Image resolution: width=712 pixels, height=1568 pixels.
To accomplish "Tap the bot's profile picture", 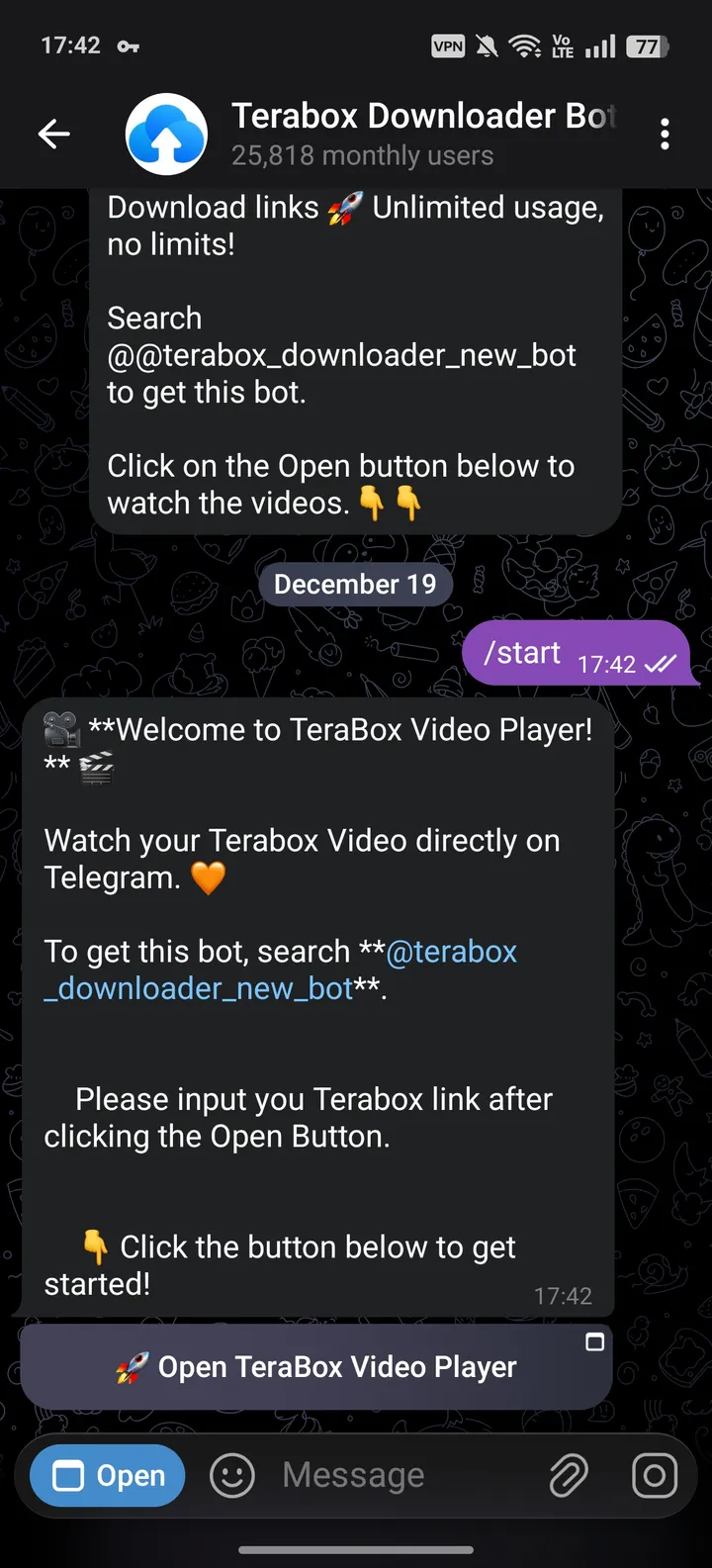I will tap(166, 134).
